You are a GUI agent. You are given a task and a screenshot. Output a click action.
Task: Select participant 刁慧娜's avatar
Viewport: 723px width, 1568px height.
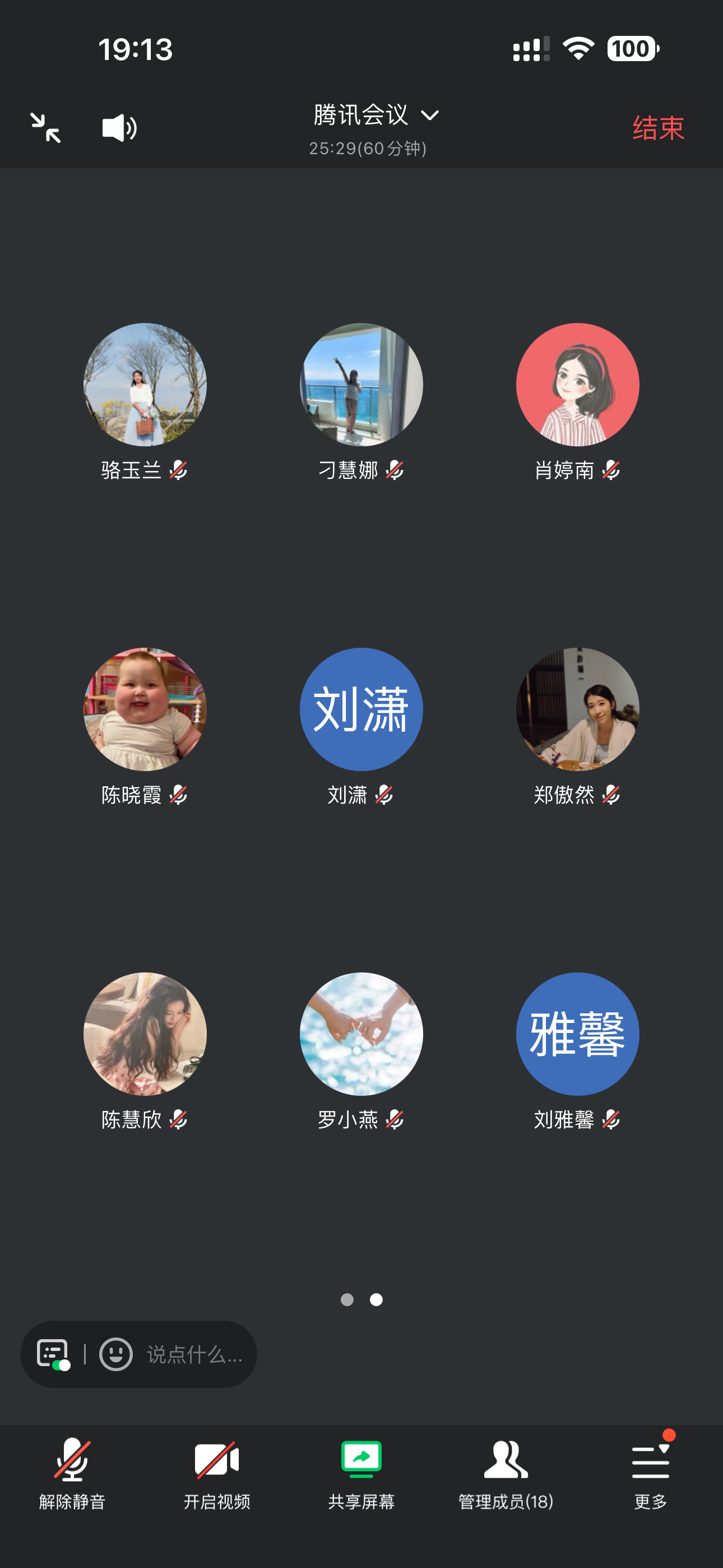[361, 385]
